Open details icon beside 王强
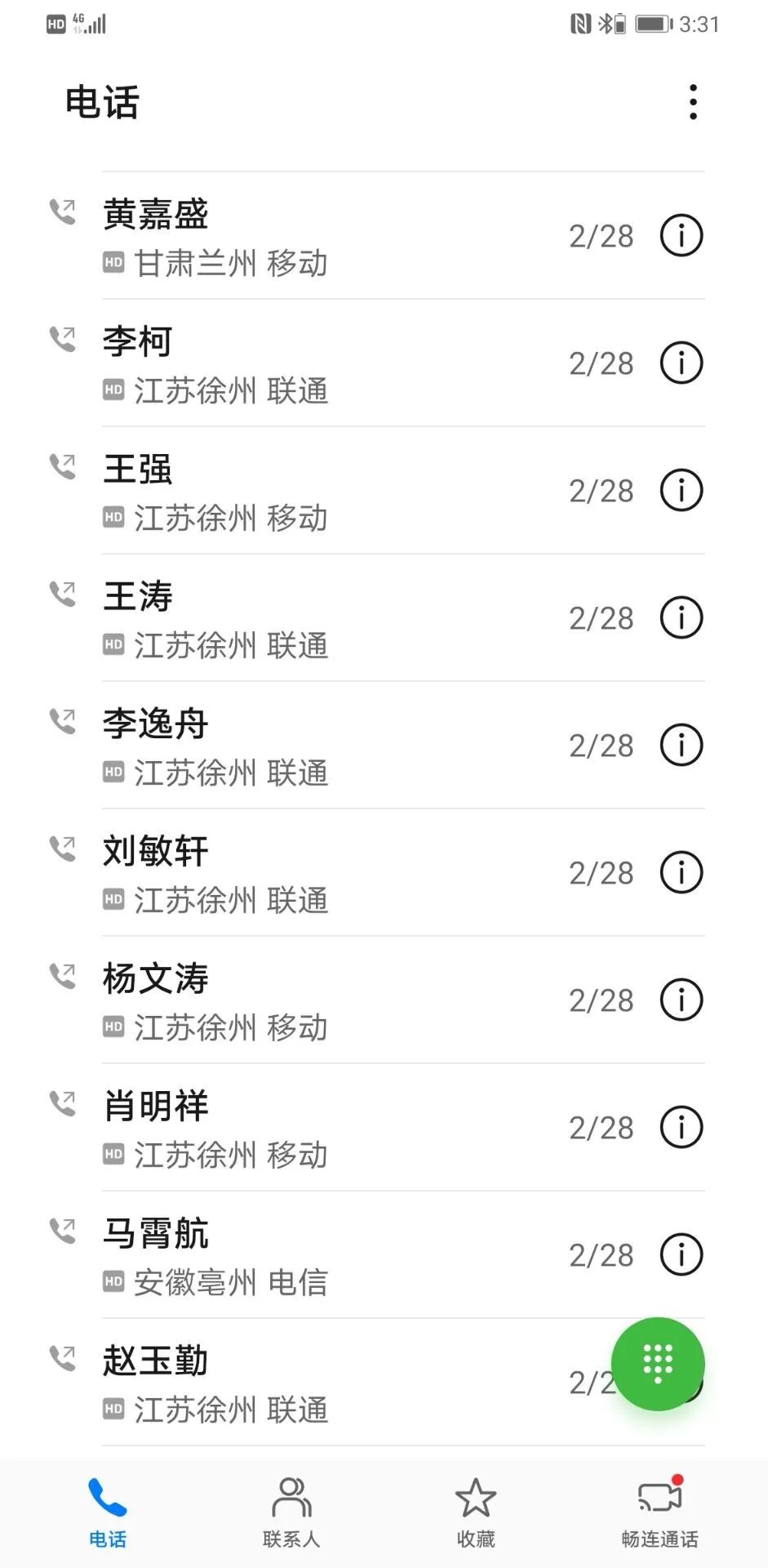 tap(681, 491)
